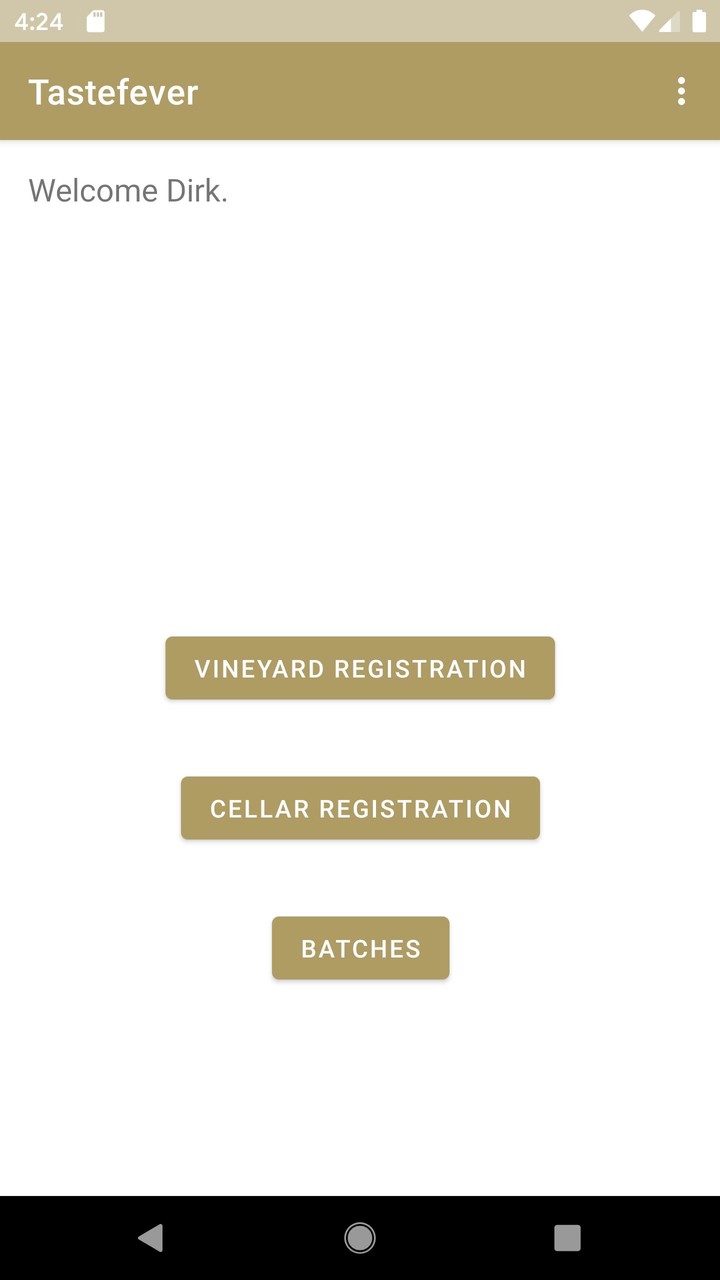
Task: Click the Batches button label text
Action: point(360,947)
